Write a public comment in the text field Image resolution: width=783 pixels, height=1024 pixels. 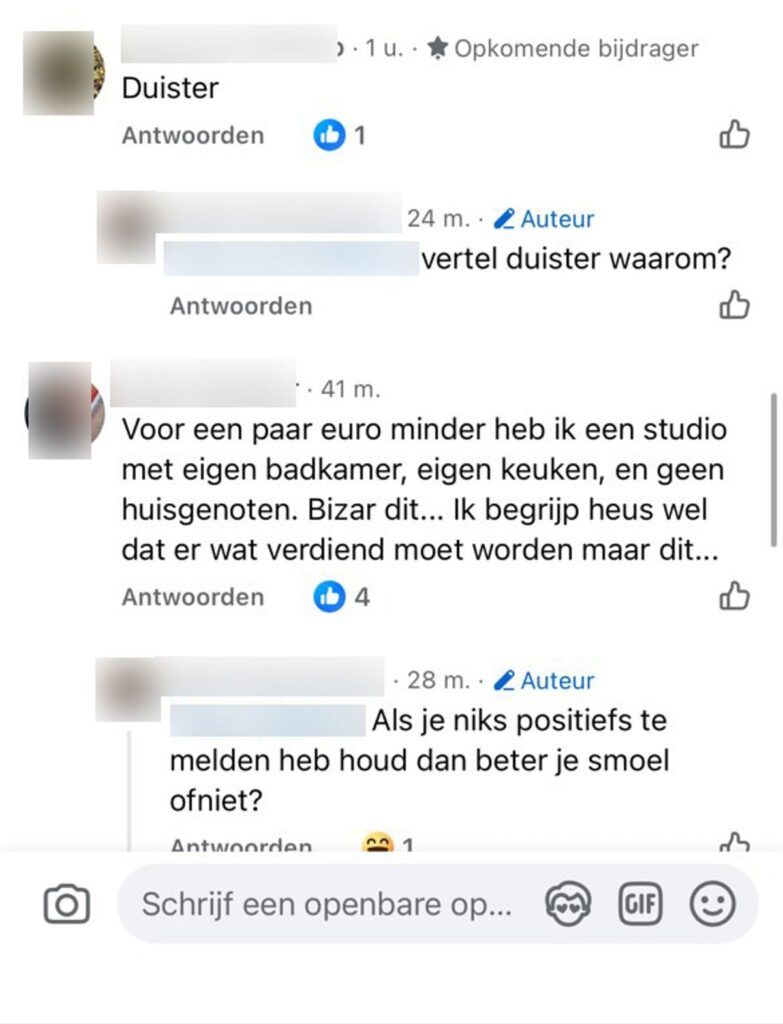click(x=327, y=906)
